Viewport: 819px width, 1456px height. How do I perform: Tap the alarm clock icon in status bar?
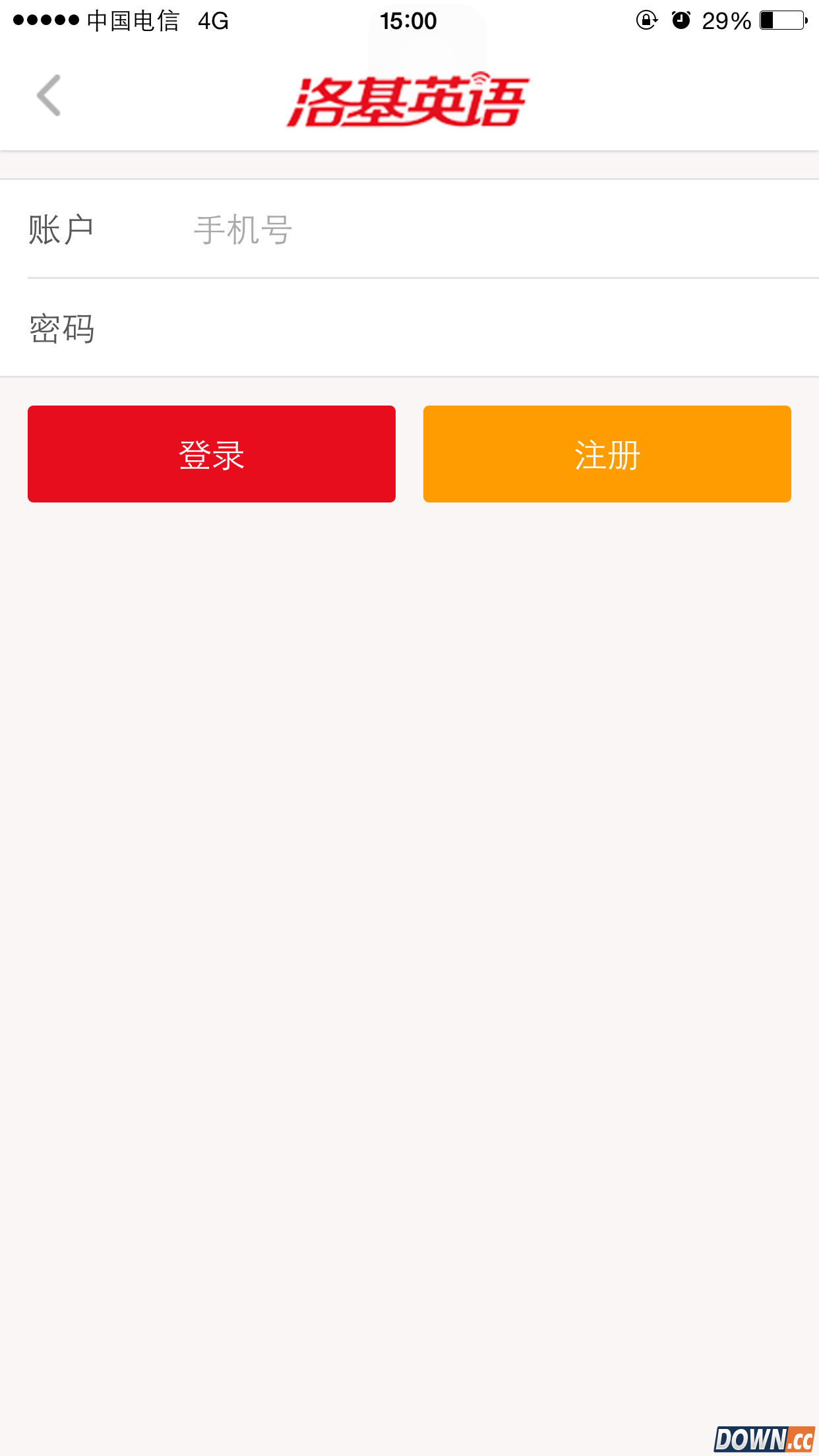pos(682,20)
